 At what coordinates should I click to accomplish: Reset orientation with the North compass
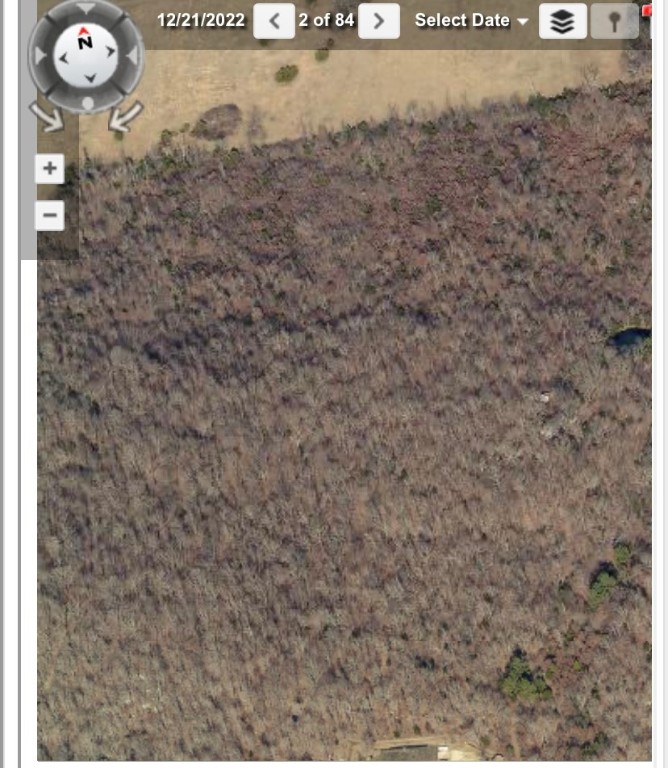[85, 42]
